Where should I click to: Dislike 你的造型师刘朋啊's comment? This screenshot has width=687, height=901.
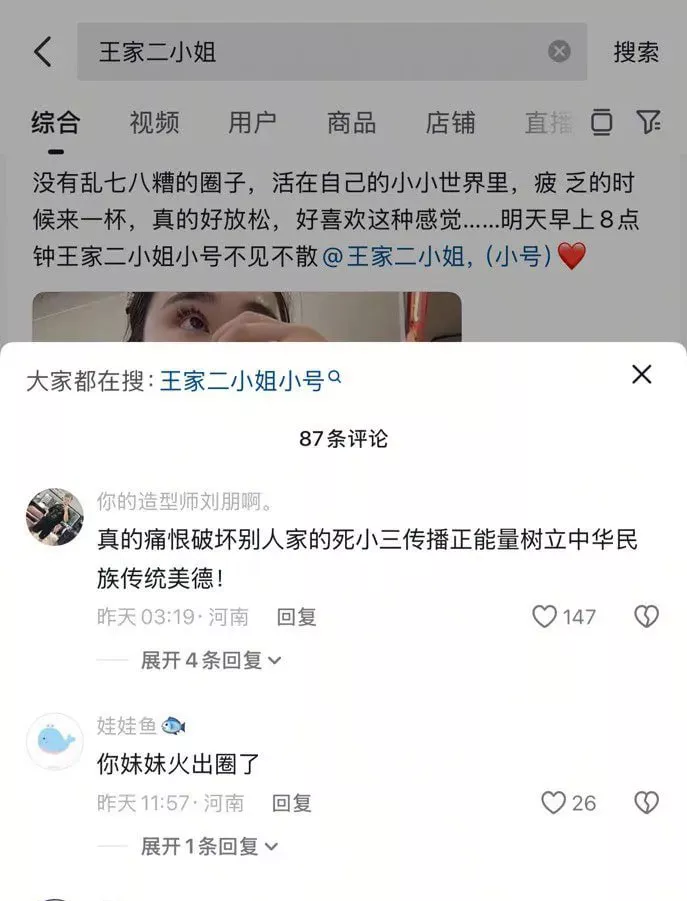tap(647, 617)
